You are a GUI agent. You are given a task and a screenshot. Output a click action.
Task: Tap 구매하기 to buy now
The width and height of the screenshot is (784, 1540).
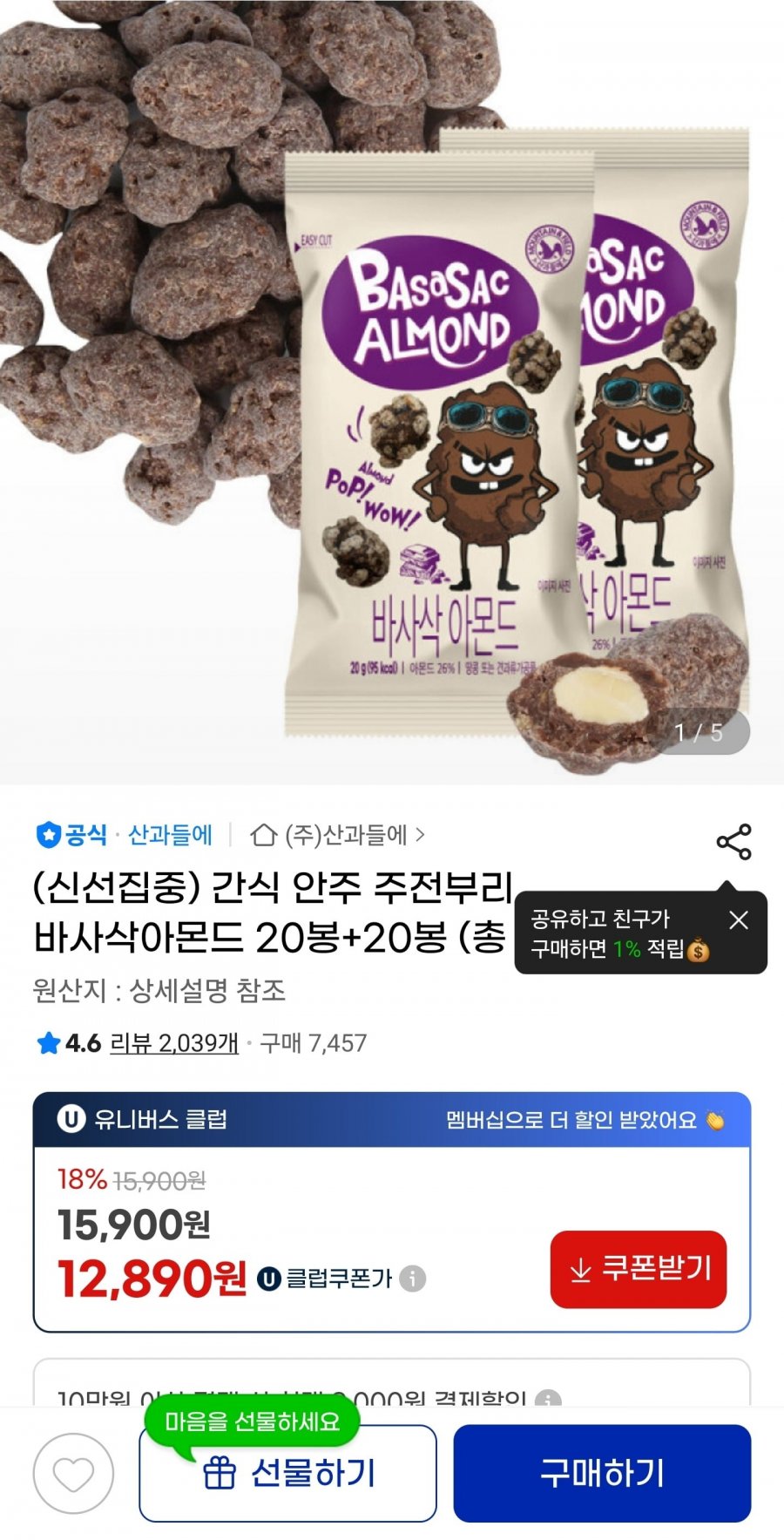(x=602, y=1473)
